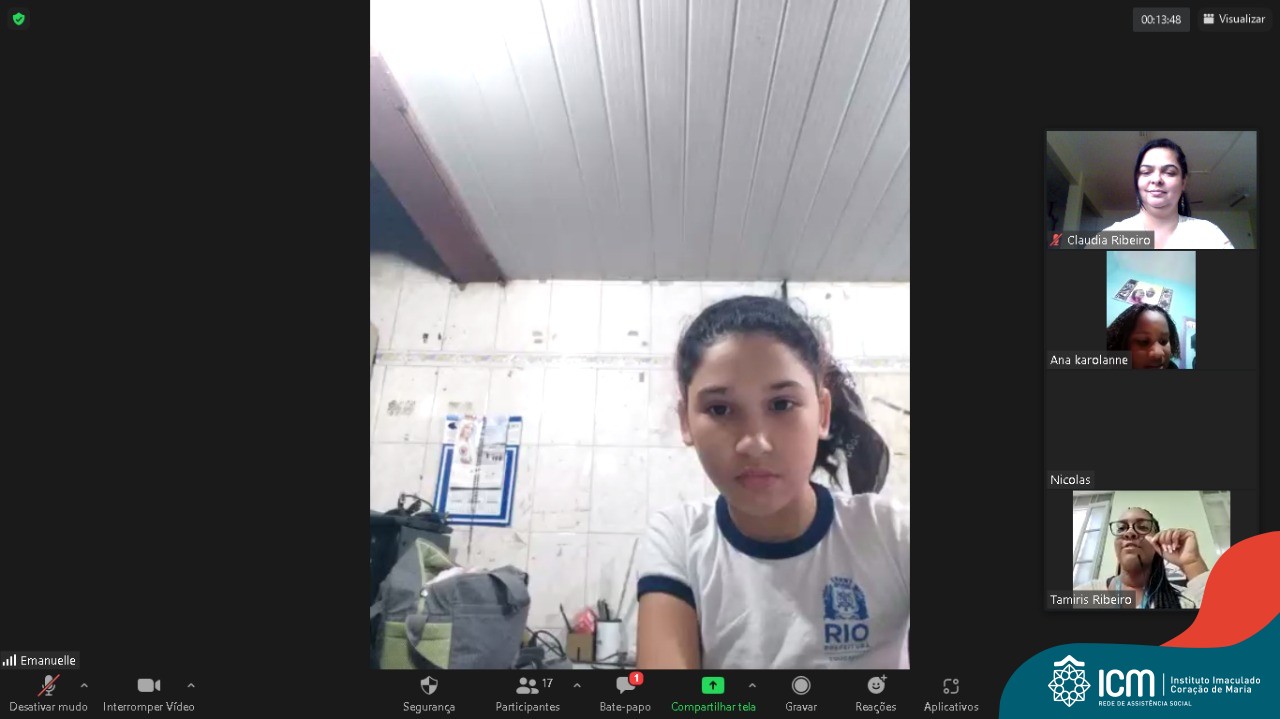Stop camera with Interromper Vídeo
The height and width of the screenshot is (719, 1280).
[x=148, y=692]
